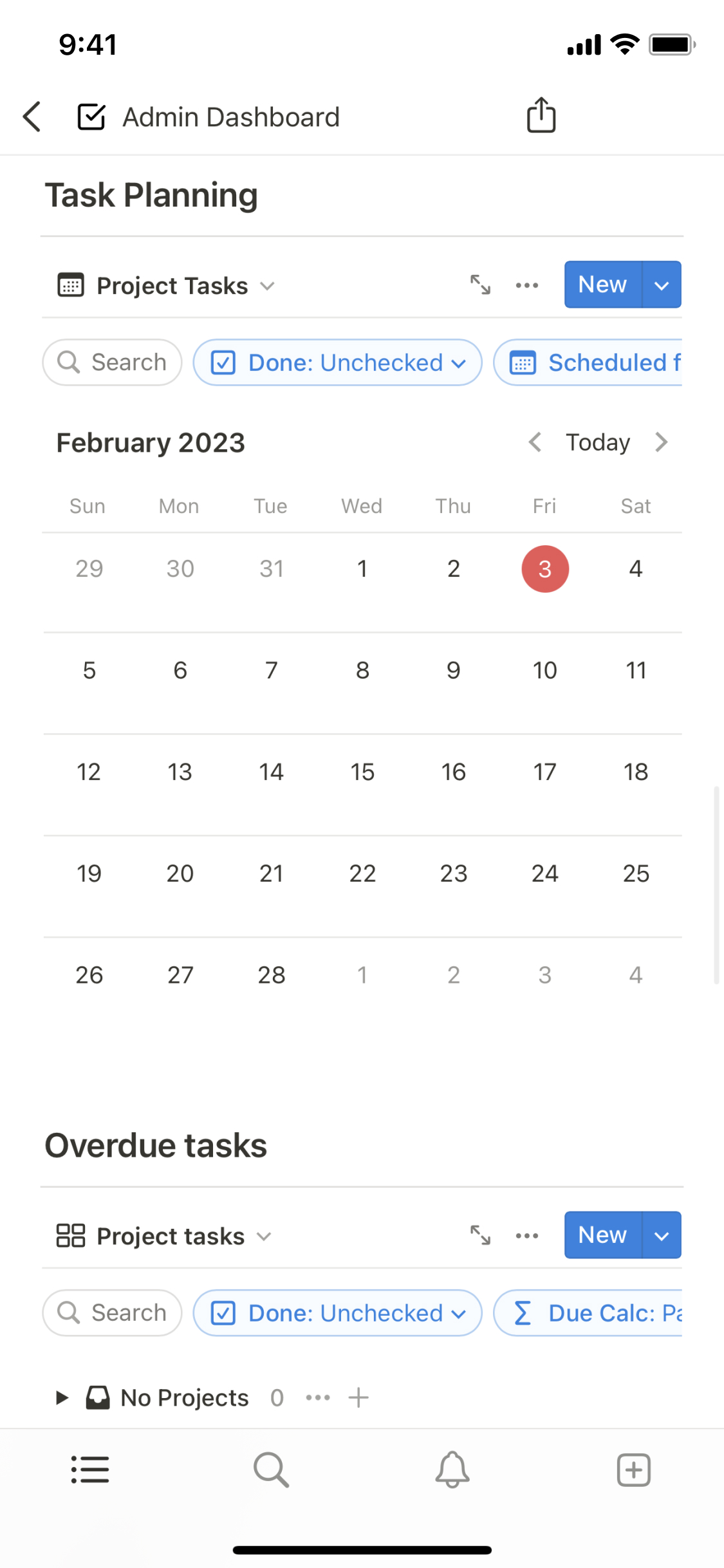Select February 15 on the calendar
Screen dimensions: 724x1568
coord(362,772)
